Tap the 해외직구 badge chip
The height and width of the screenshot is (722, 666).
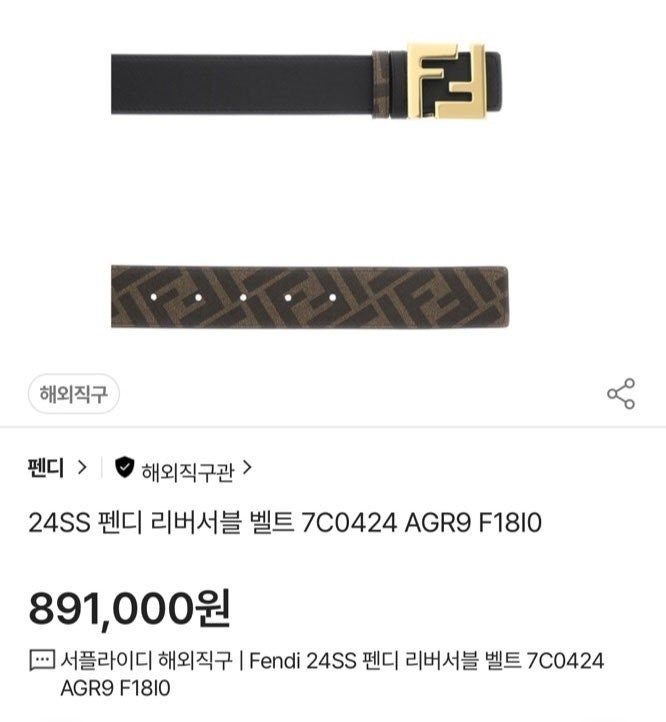coord(73,394)
